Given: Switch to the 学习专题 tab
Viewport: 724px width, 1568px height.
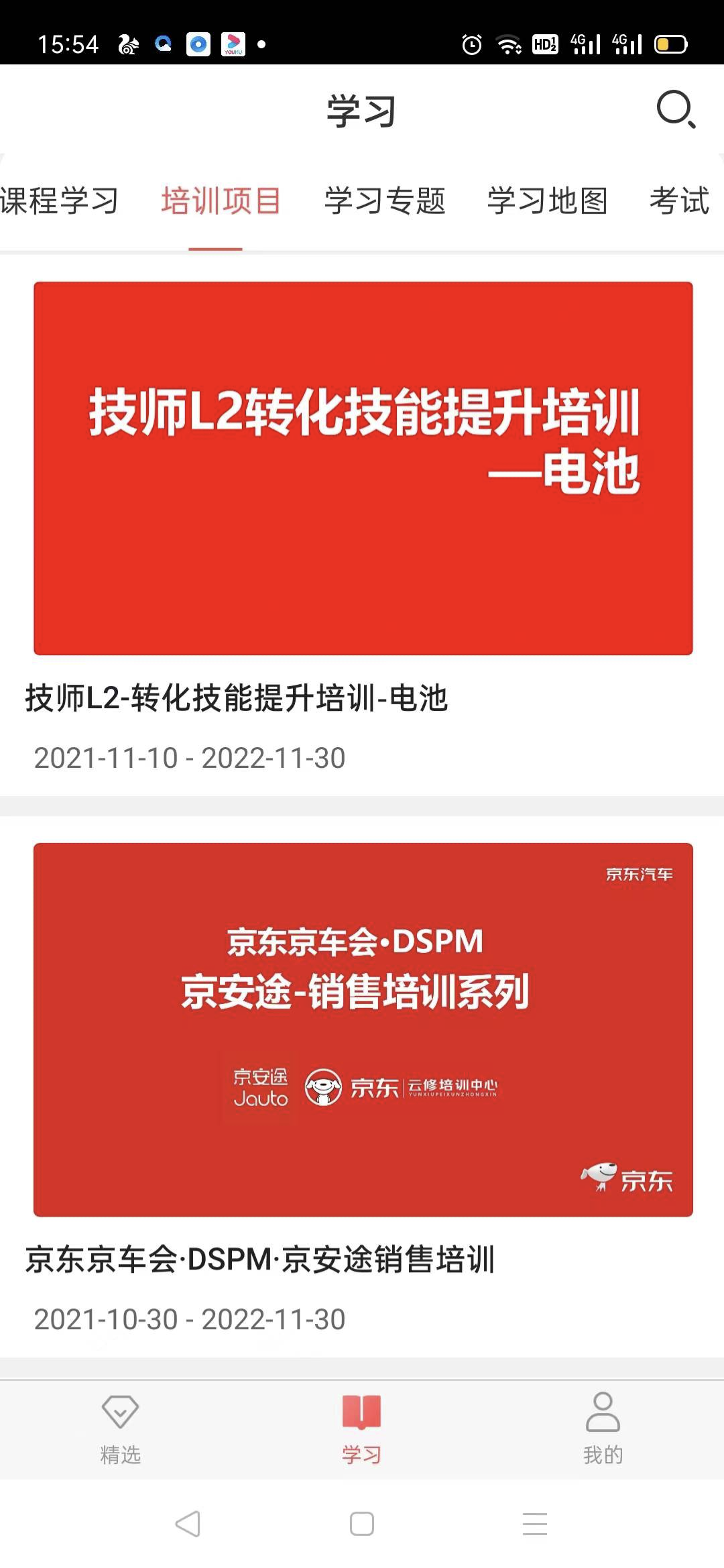Looking at the screenshot, I should [385, 201].
